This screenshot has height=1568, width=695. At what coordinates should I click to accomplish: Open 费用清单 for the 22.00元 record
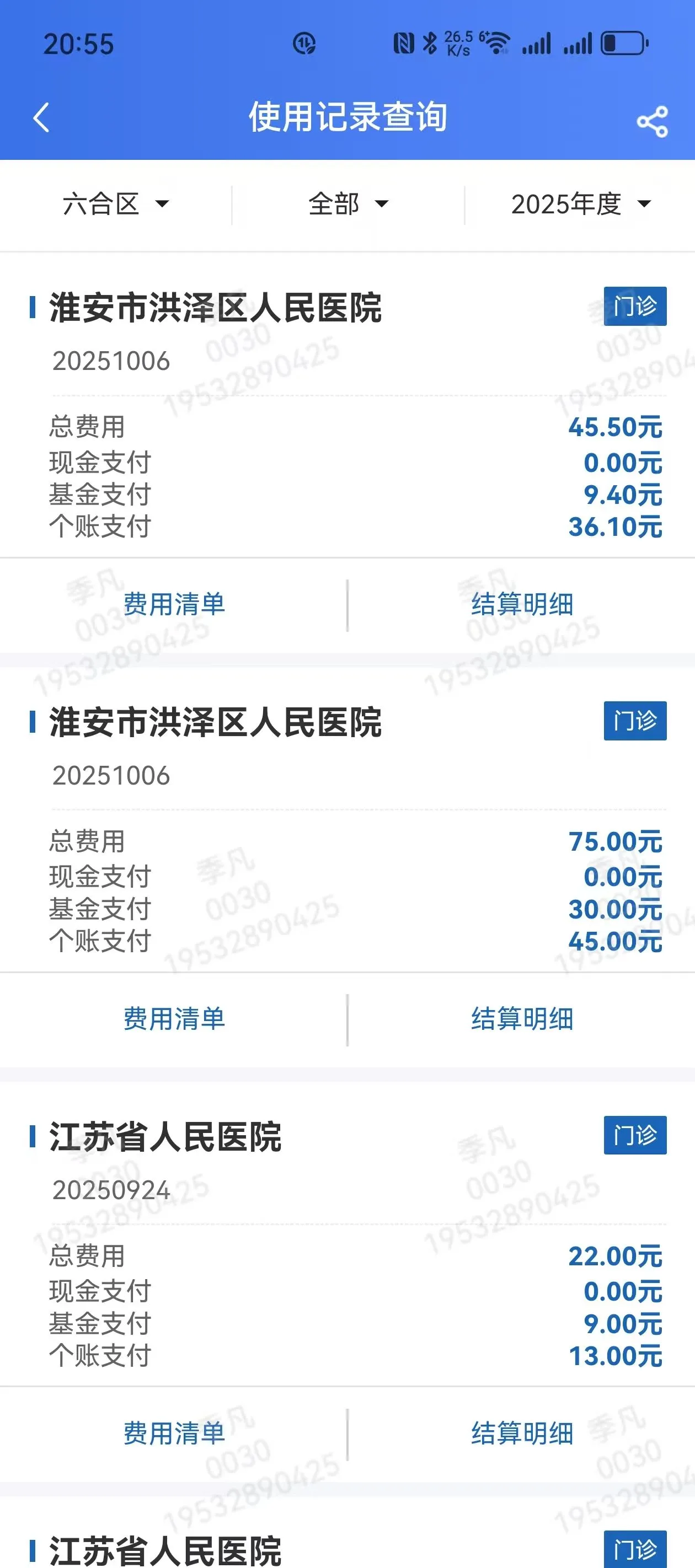point(174,1434)
